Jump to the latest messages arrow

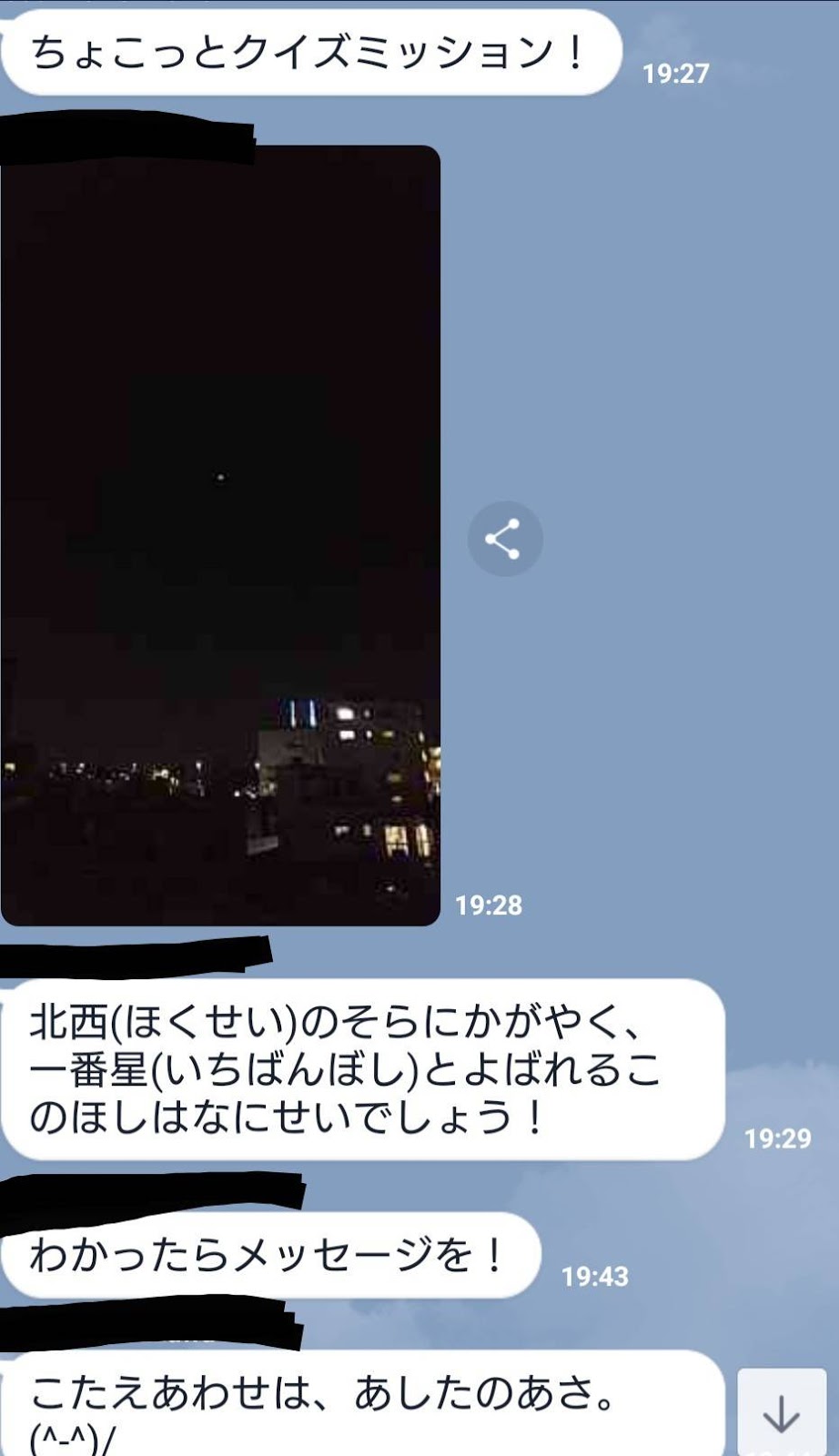tap(780, 1413)
